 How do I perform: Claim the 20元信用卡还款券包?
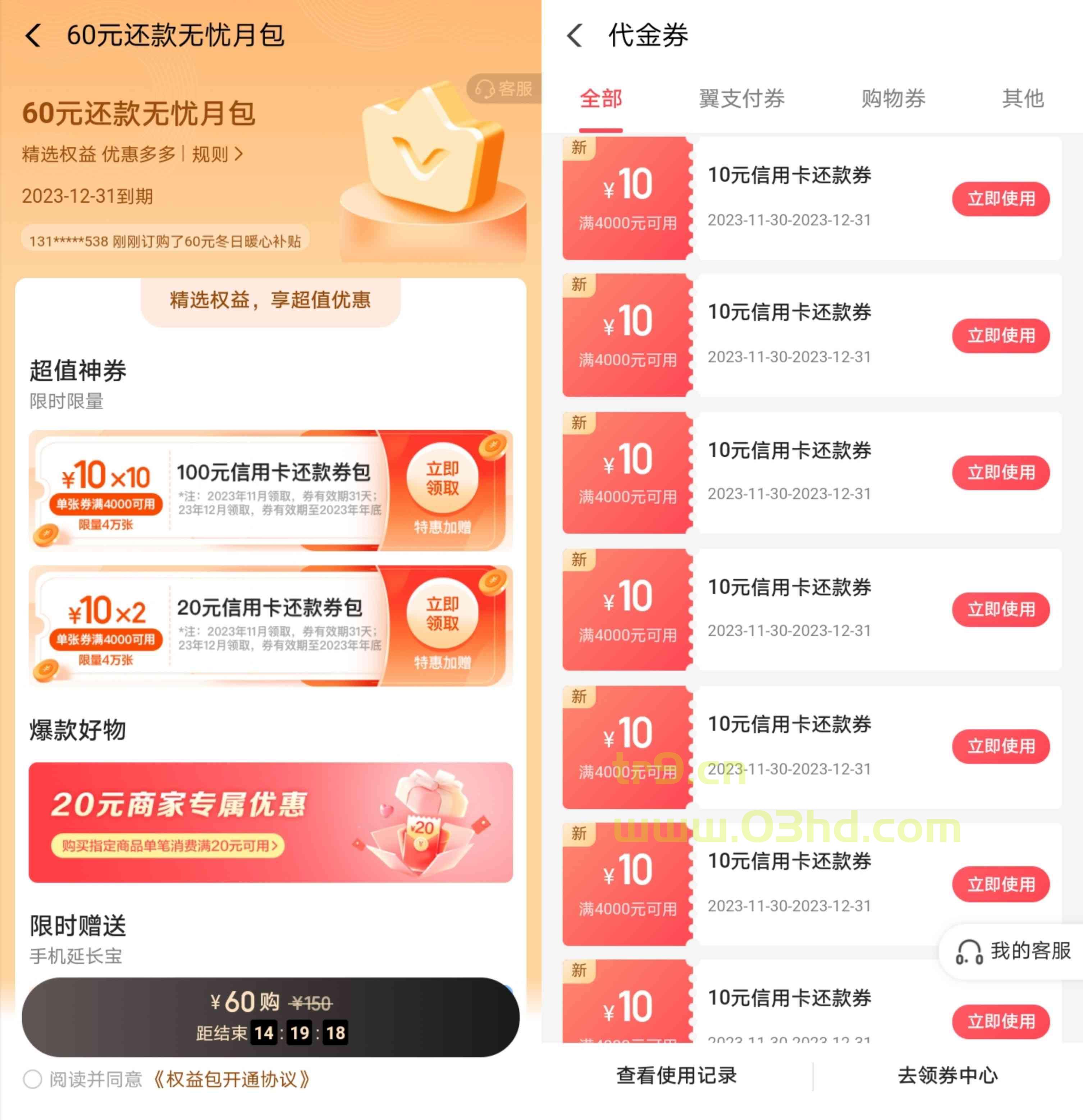tap(442, 614)
